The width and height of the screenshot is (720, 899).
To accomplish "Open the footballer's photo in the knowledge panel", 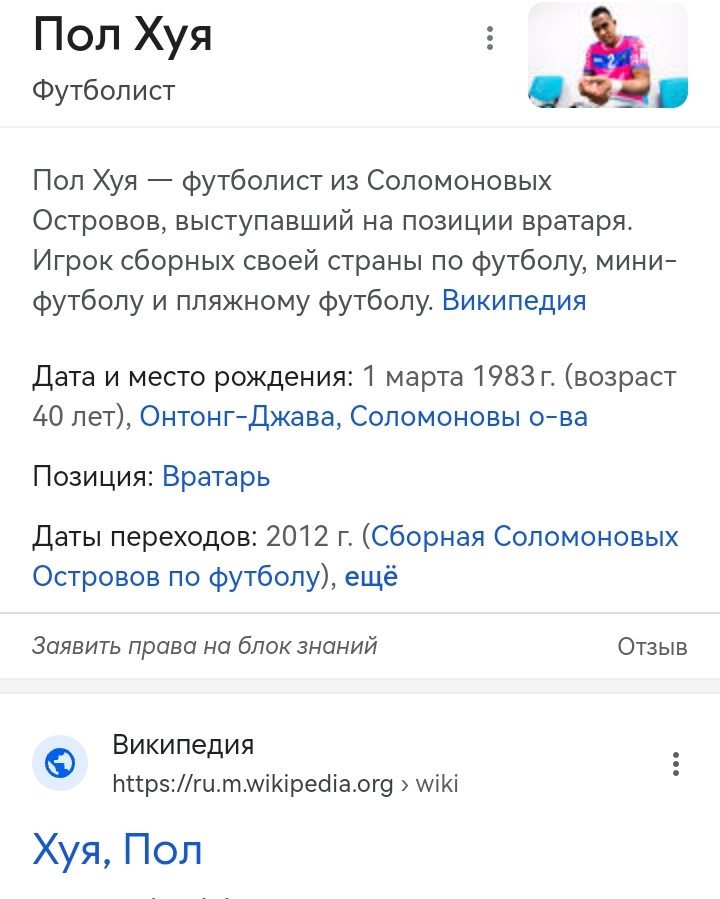I will (607, 55).
